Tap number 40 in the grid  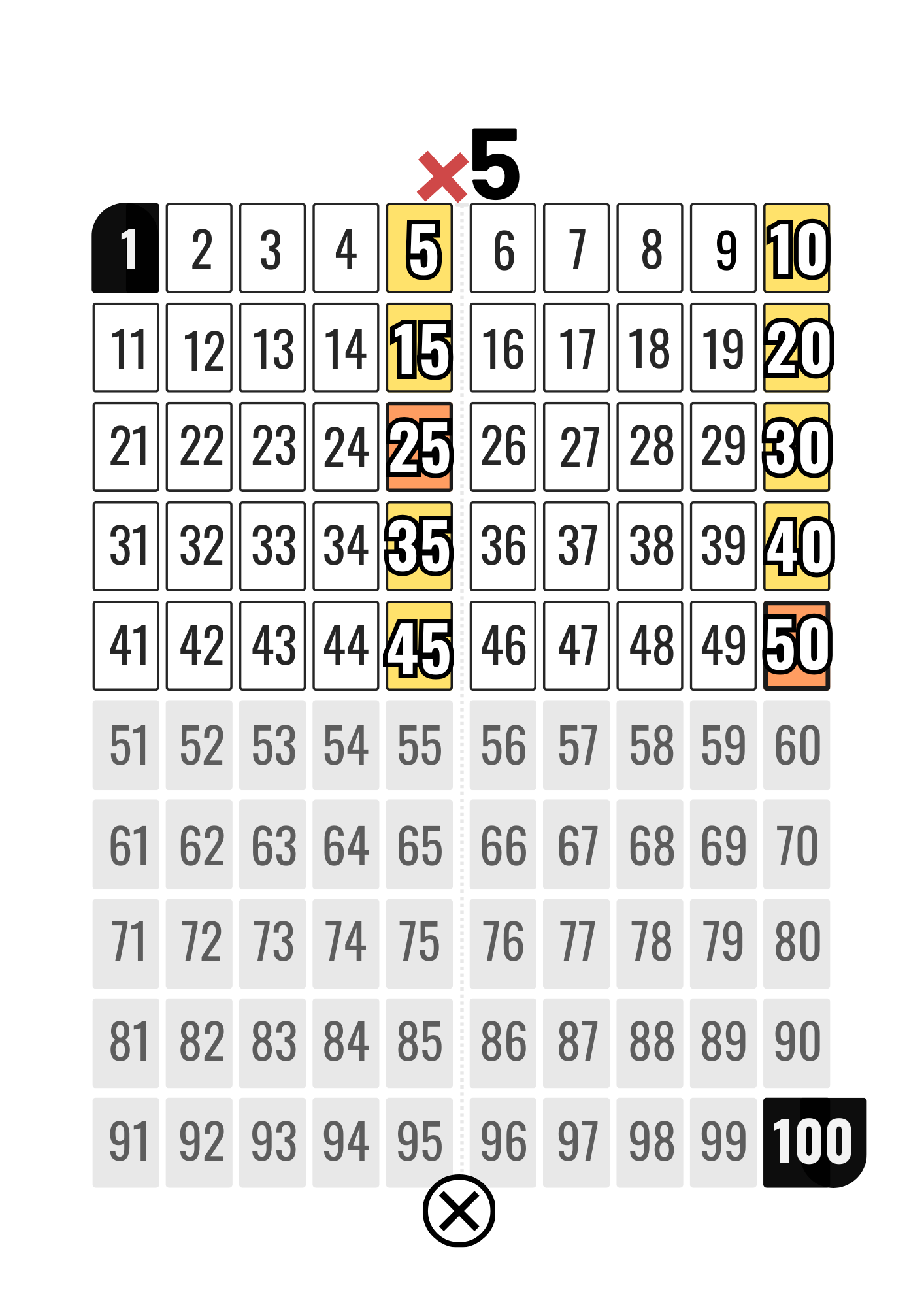pyautogui.click(x=797, y=546)
